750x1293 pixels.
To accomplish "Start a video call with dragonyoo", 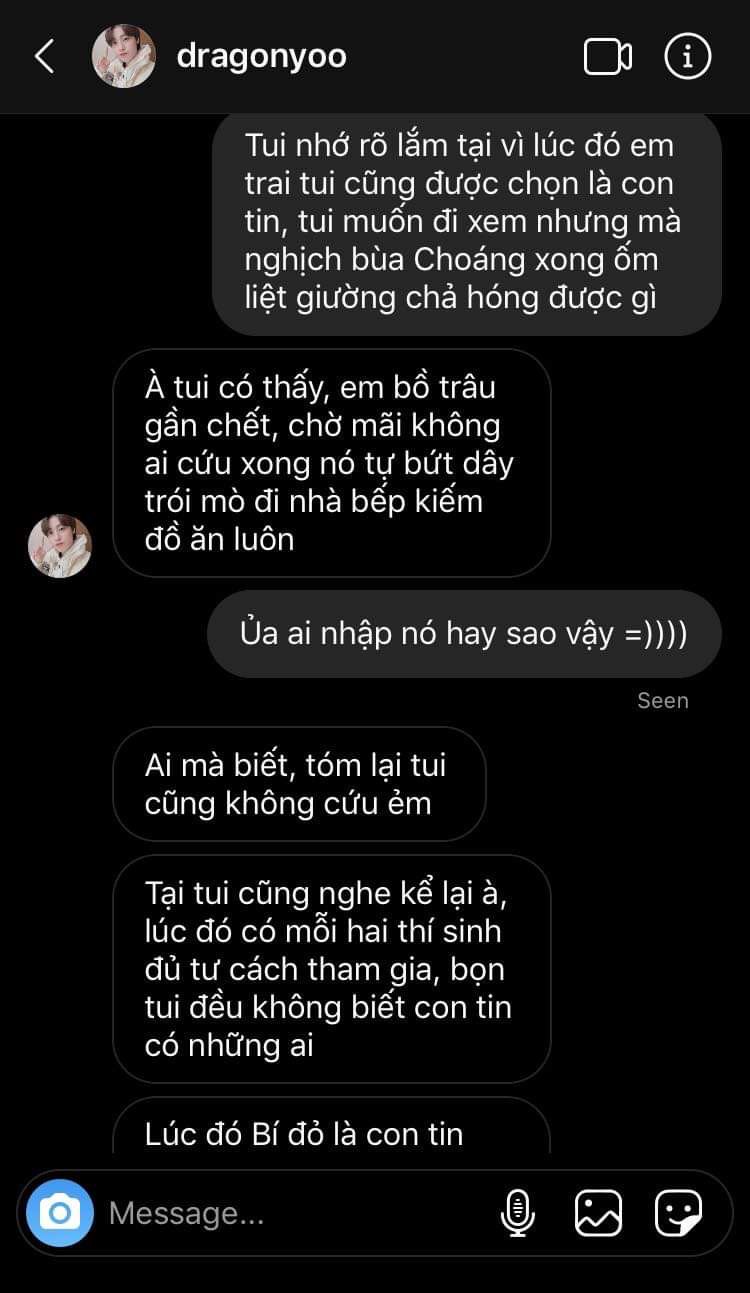I will click(607, 57).
